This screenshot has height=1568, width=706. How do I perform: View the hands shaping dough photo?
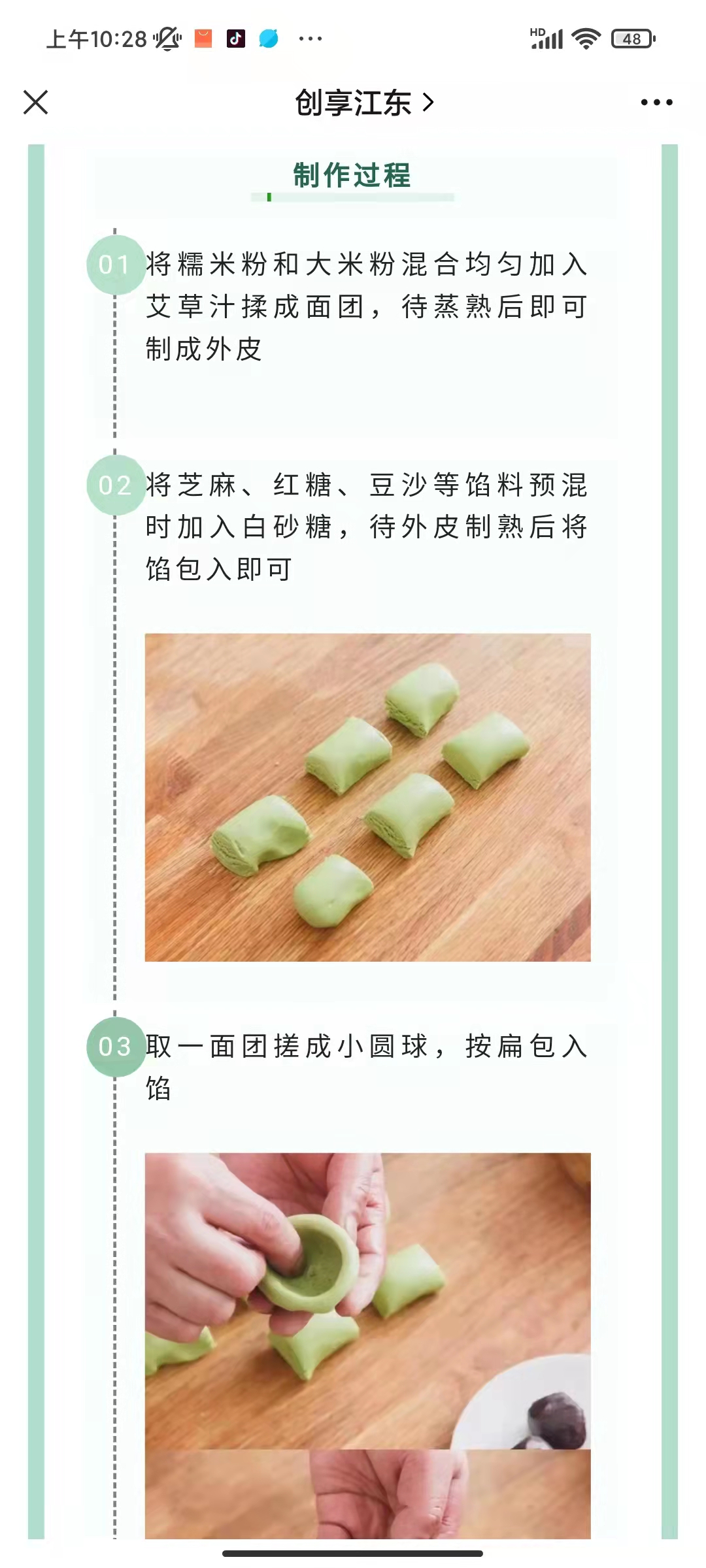367,1300
